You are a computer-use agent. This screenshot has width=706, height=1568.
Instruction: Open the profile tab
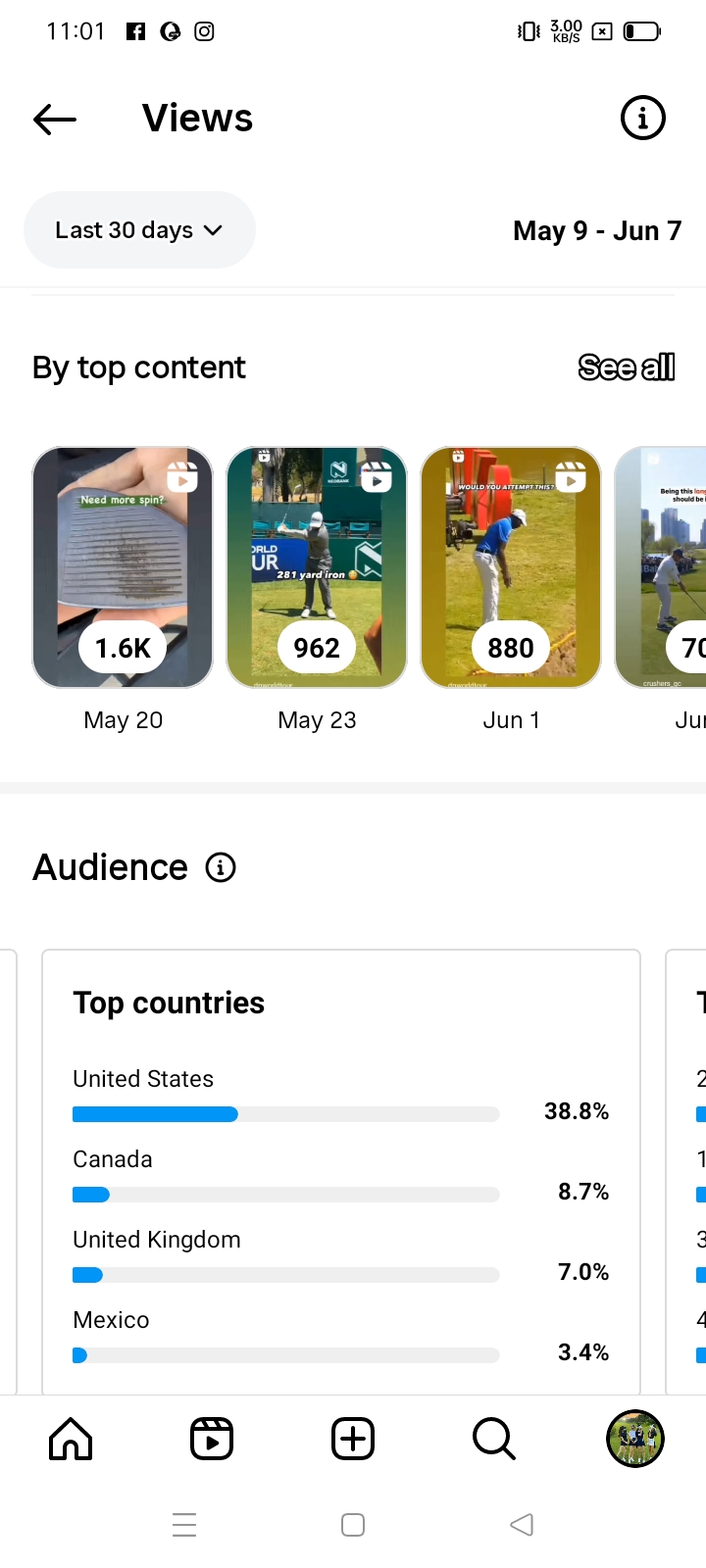click(635, 1439)
